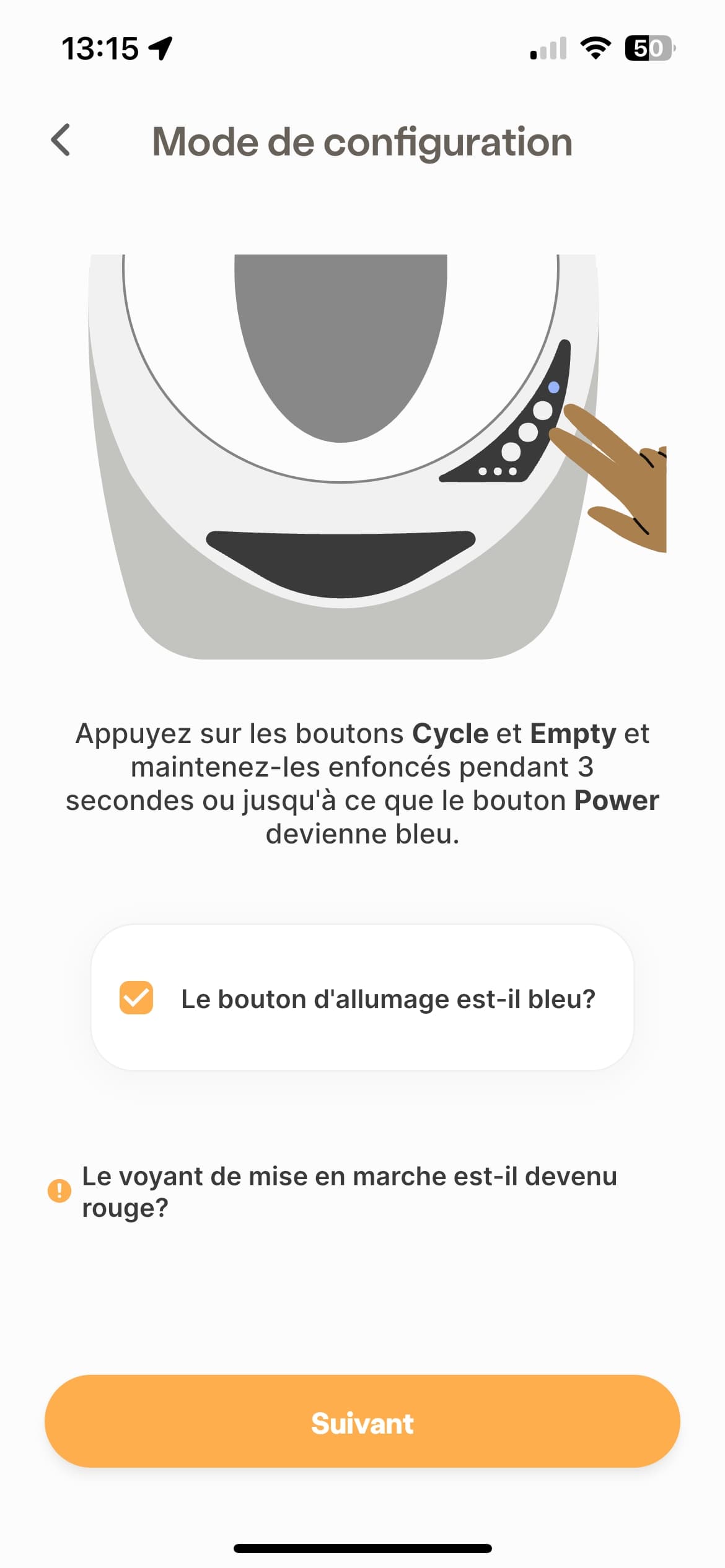Viewport: 725px width, 1568px height.
Task: Continue with the Suivant button
Action: click(362, 1422)
